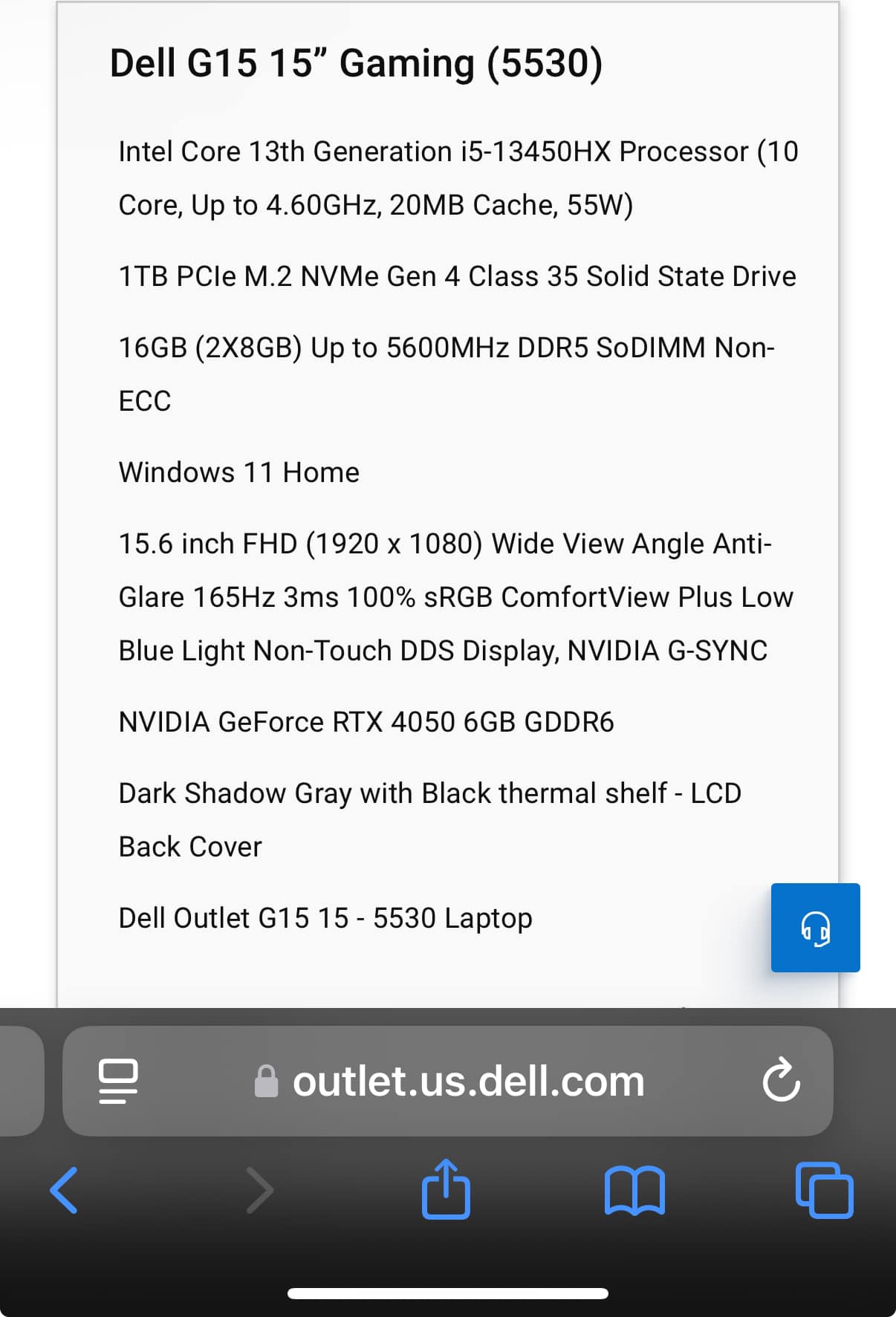Tap the outlet.us.dell.com address bar
896x1317 pixels.
pyautogui.click(x=448, y=1081)
